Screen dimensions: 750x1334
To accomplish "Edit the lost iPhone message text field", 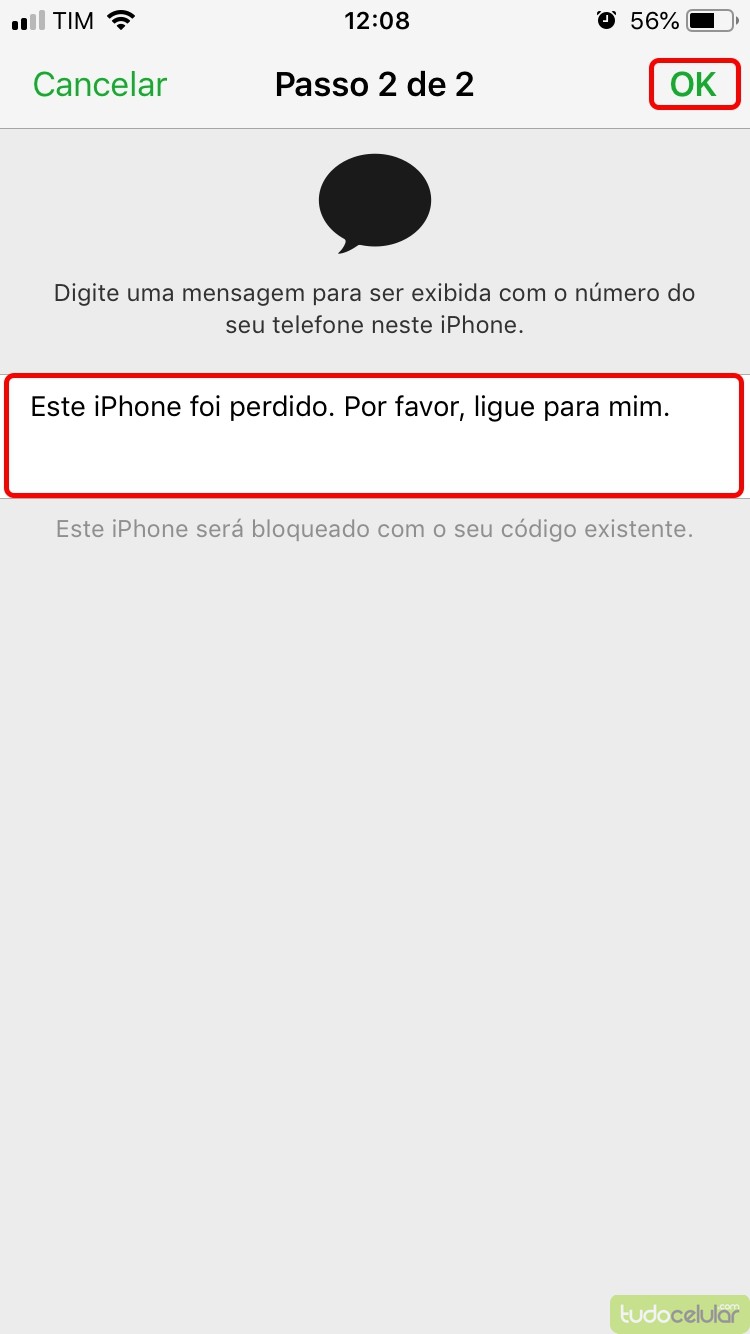I will [x=374, y=435].
